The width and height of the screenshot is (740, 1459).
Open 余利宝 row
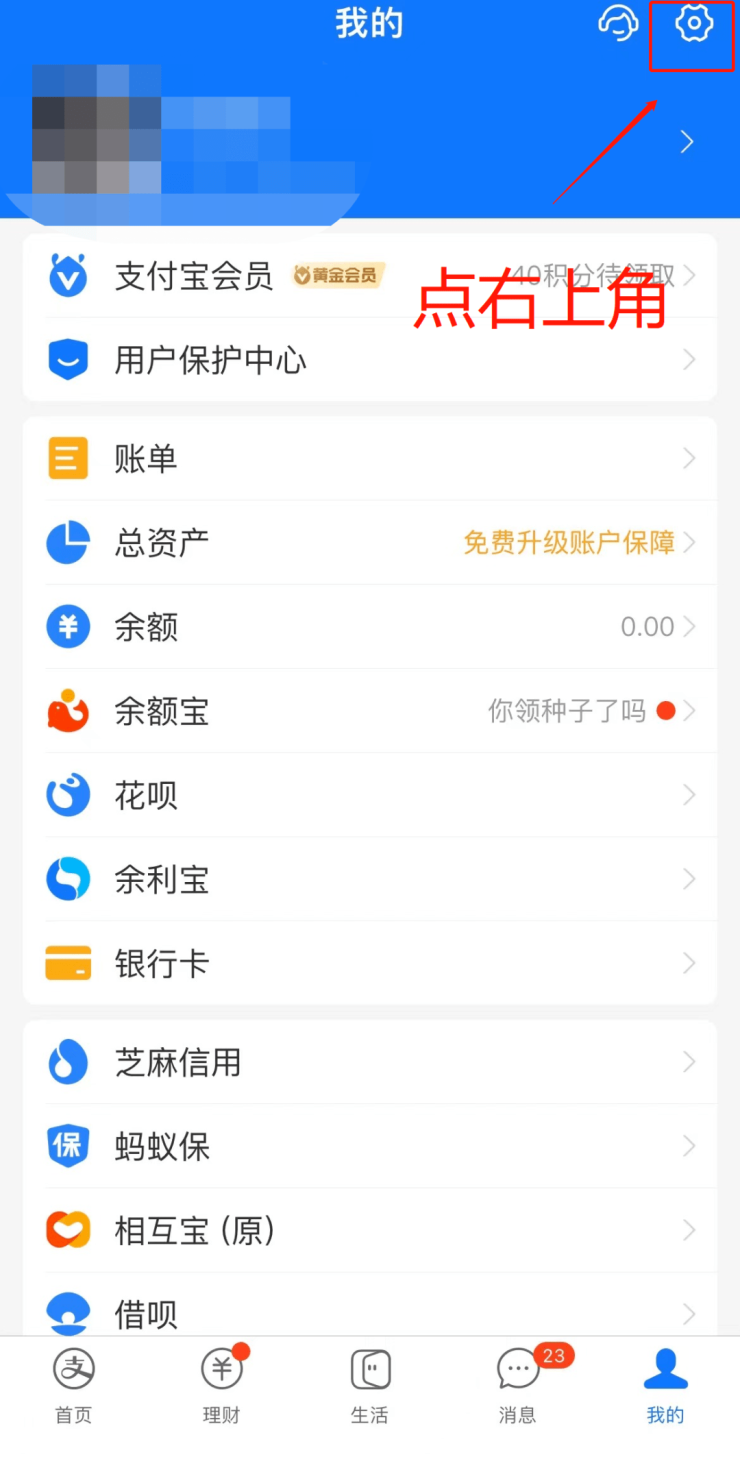pyautogui.click(x=369, y=880)
